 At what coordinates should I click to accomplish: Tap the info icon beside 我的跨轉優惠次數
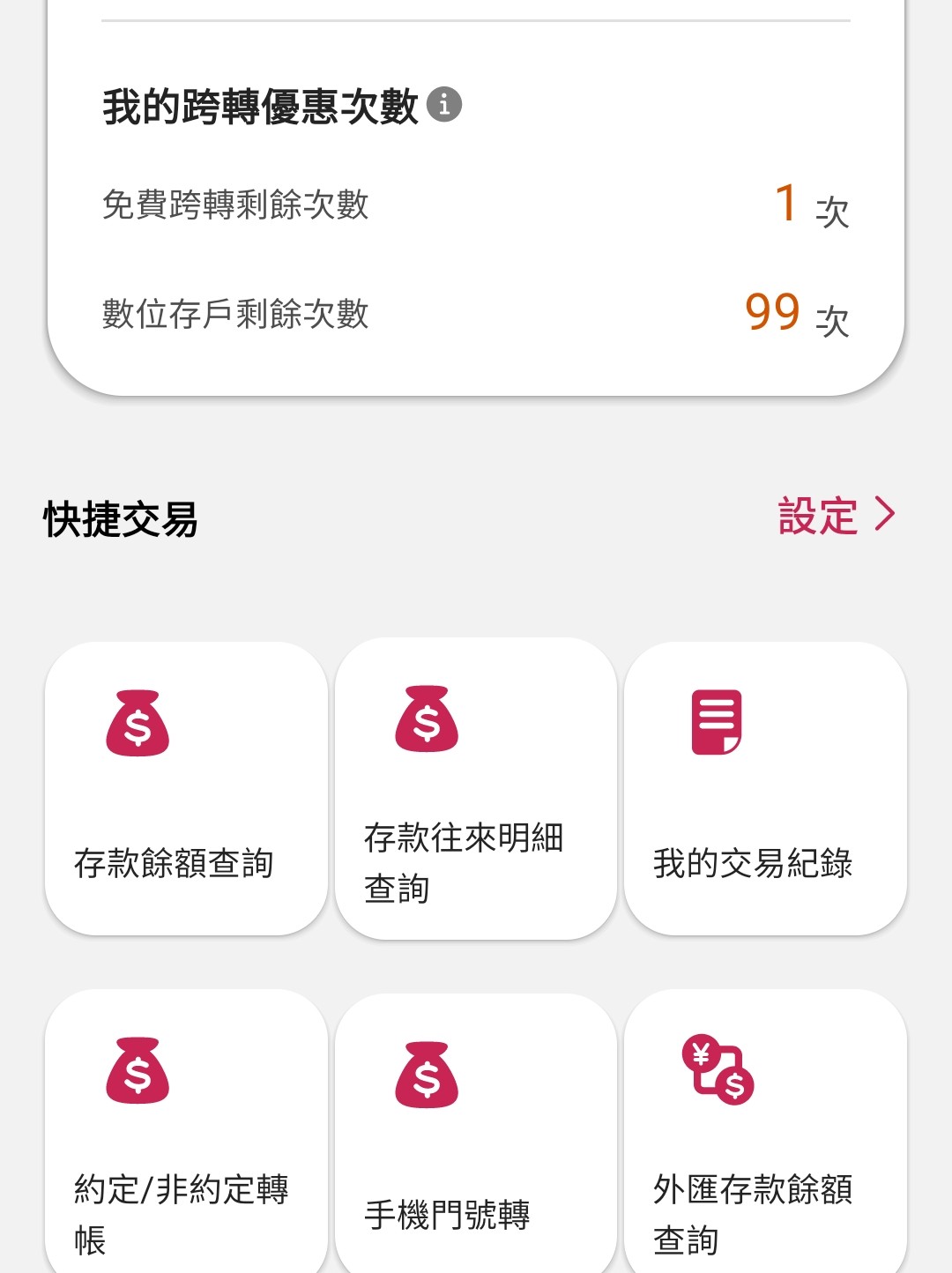point(444,104)
